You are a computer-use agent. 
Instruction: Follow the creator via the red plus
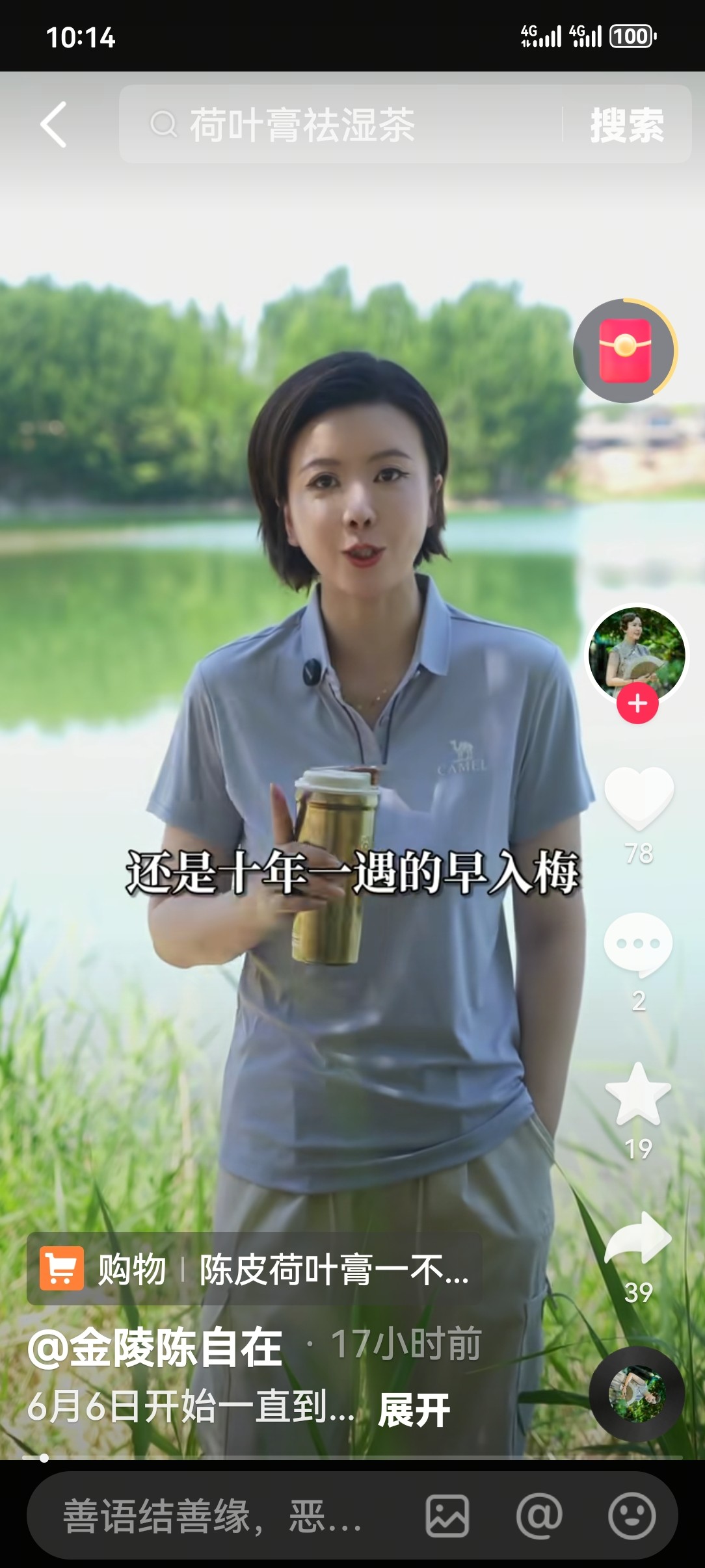[637, 703]
